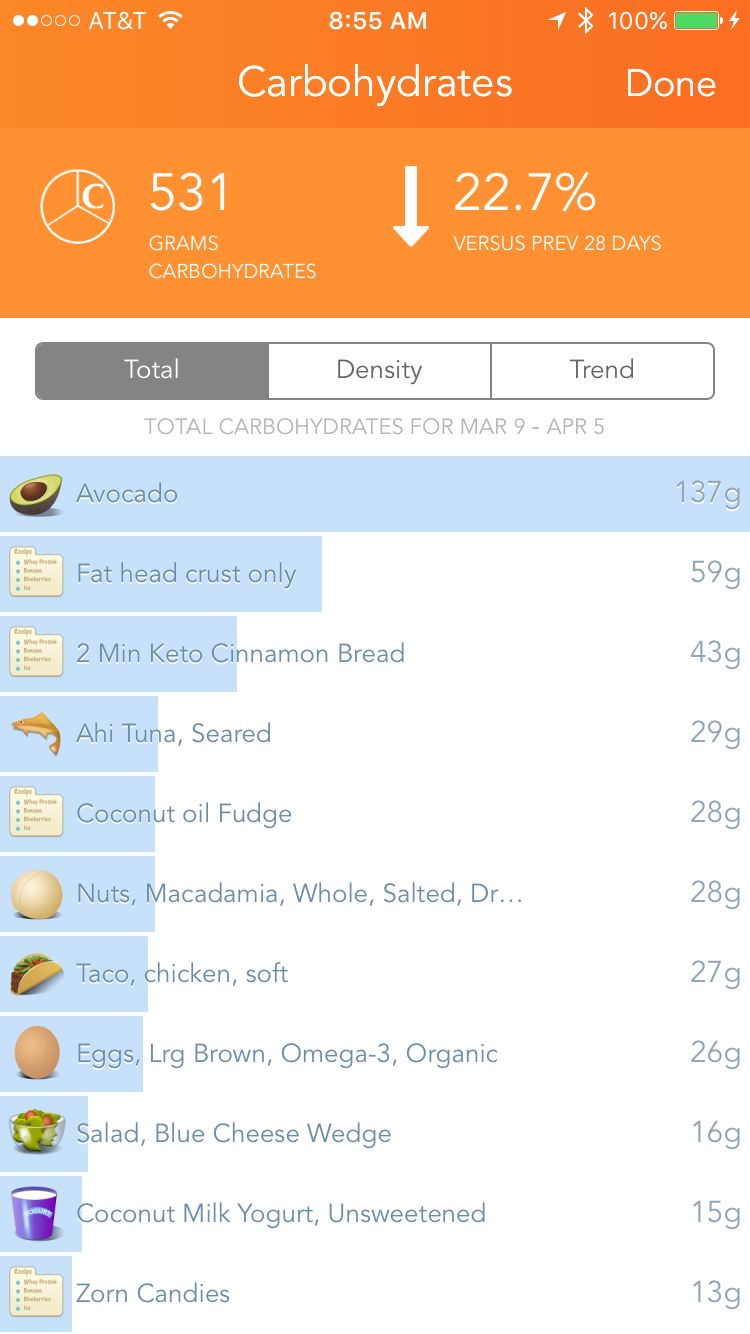Open 2 Min Keto Cinnamon Bread
The width and height of the screenshot is (750, 1334).
(375, 654)
